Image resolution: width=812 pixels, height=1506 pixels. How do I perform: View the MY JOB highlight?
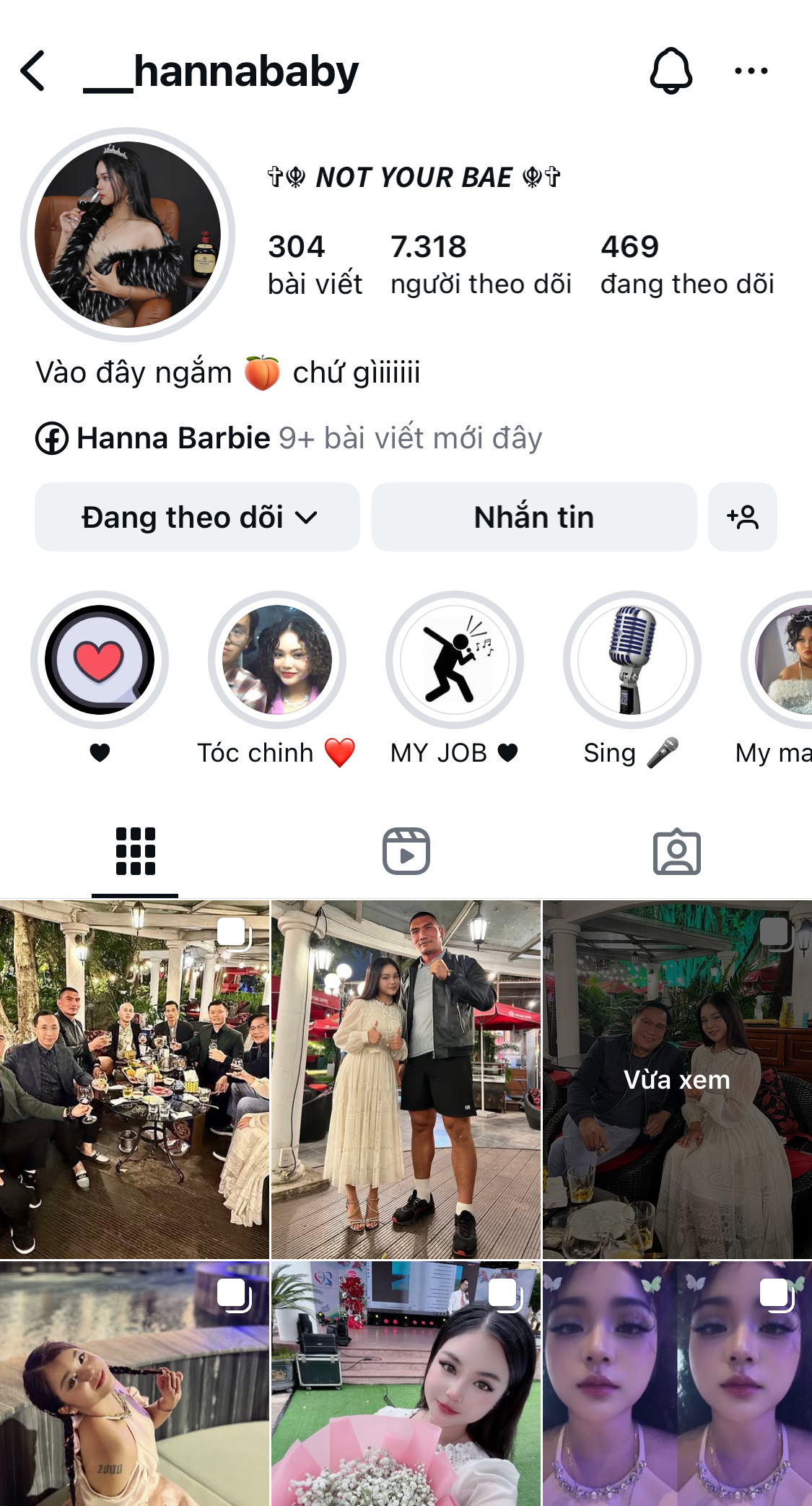point(455,660)
